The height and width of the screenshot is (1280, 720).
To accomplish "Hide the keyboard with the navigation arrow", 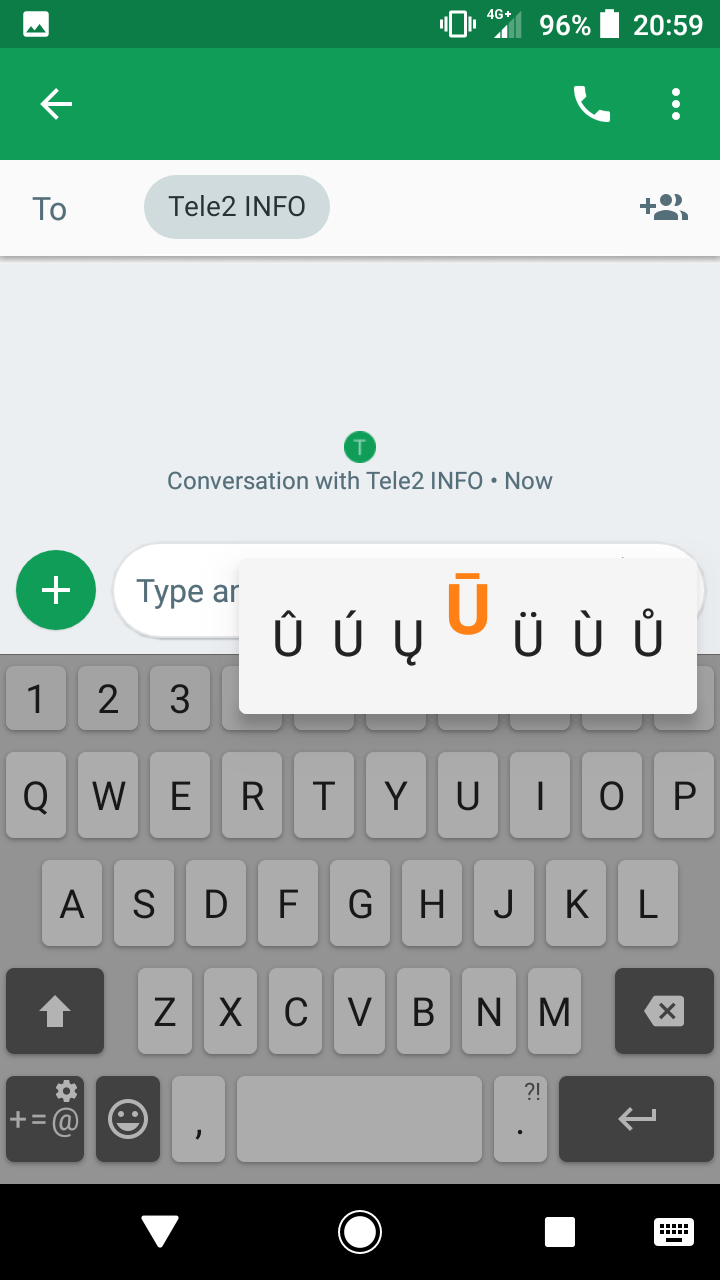I will pos(160,1232).
